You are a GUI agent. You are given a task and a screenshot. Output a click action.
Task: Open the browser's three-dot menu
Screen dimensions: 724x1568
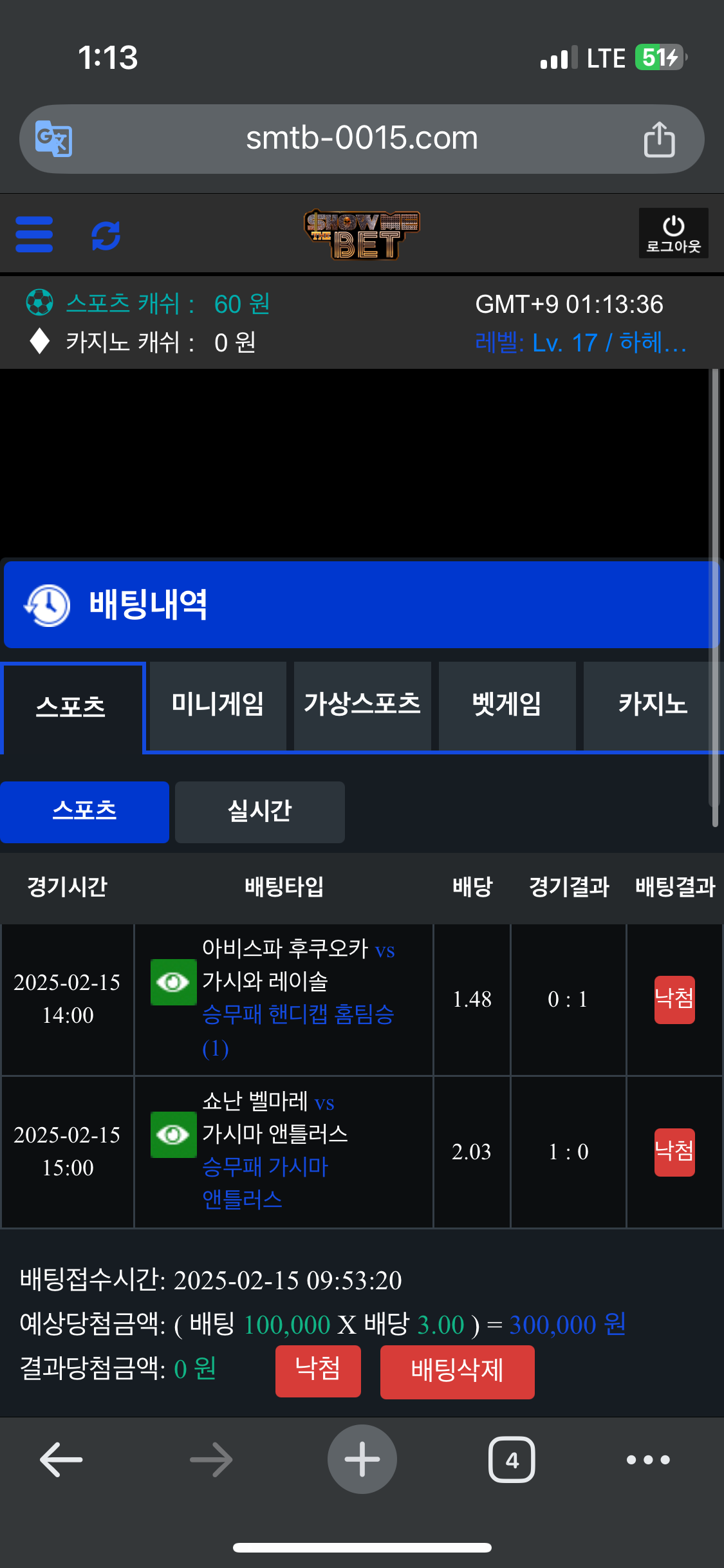[x=648, y=1459]
